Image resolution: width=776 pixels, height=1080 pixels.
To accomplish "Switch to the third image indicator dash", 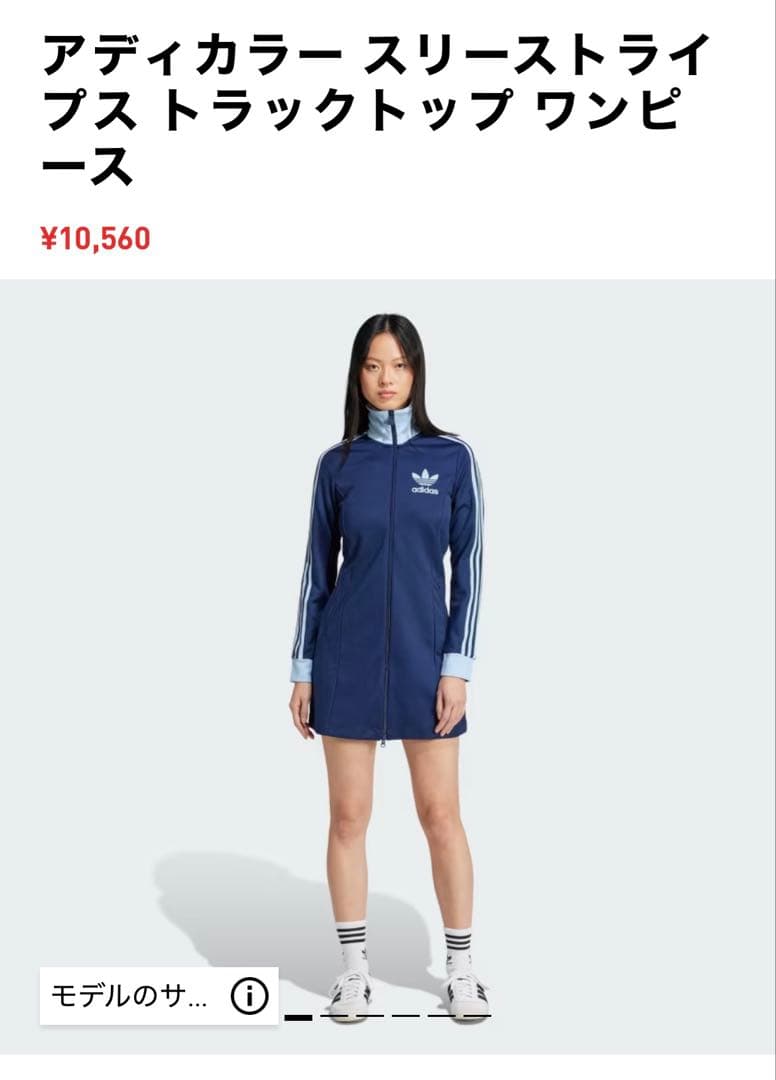I will tap(372, 1017).
